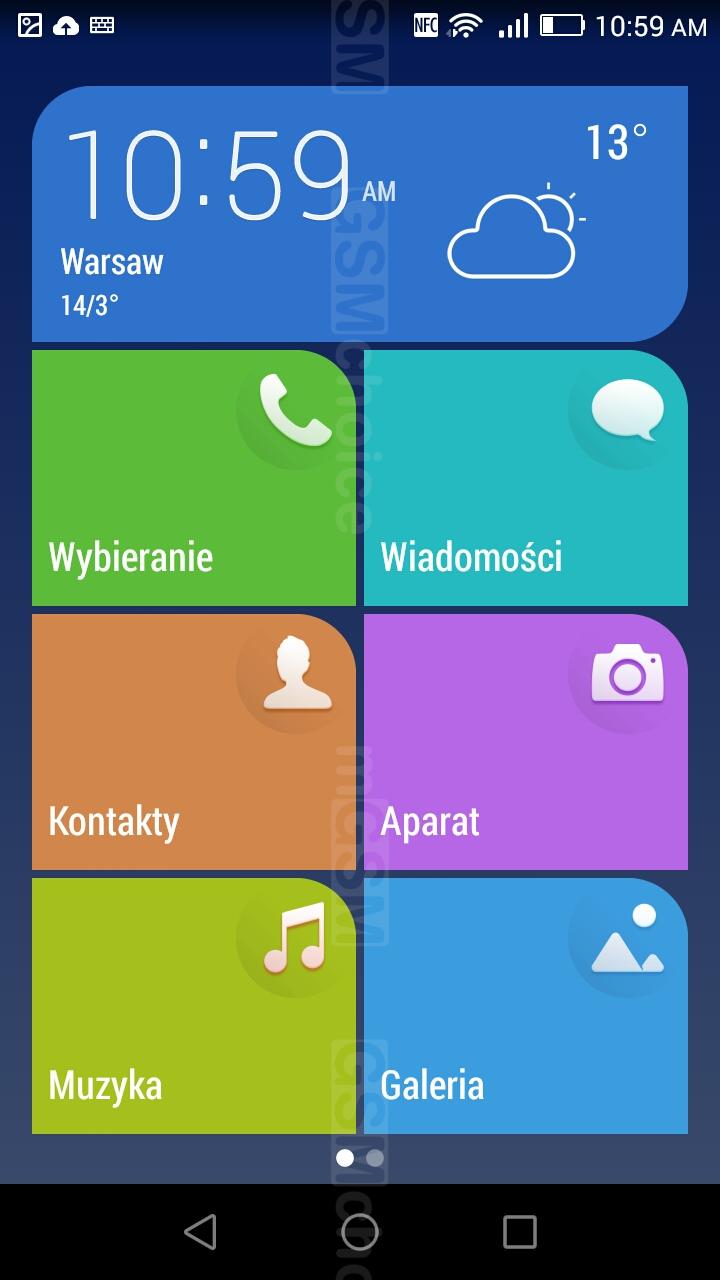Open the Wybieranie dialer tile
Image resolution: width=720 pixels, height=1280 pixels.
pyautogui.click(x=194, y=478)
